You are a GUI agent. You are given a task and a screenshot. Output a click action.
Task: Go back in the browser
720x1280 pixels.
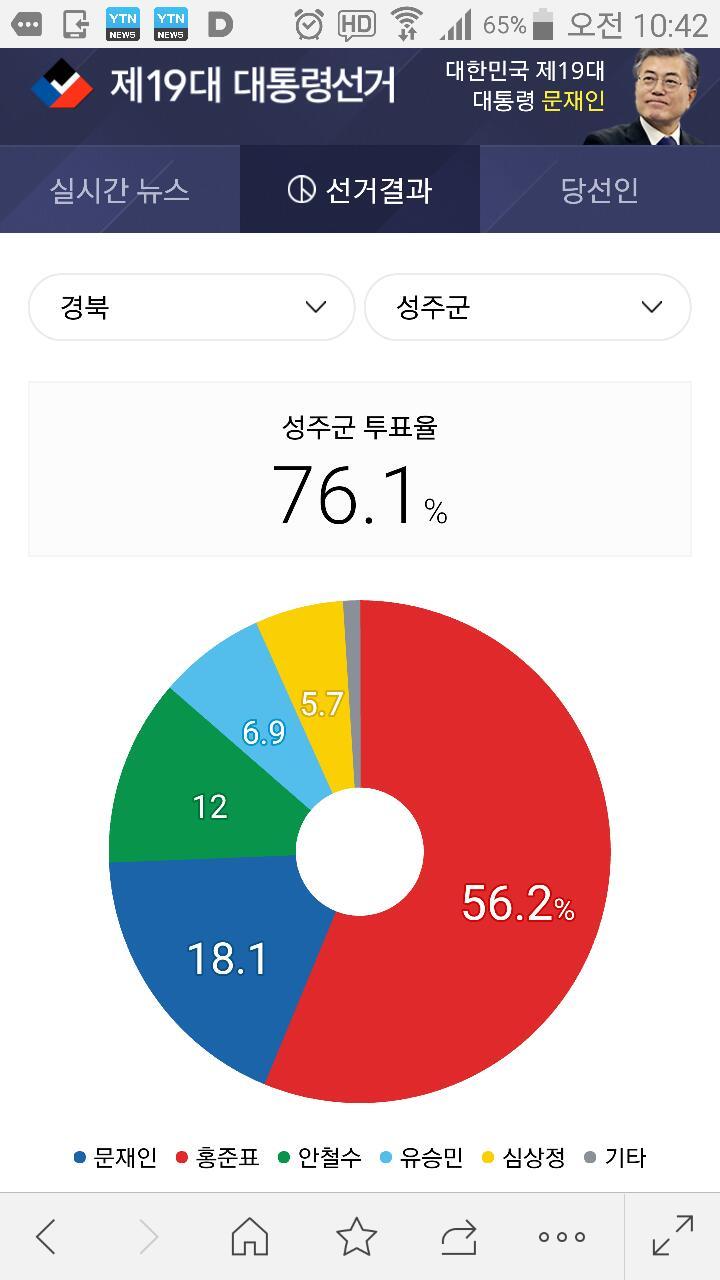[46, 1237]
